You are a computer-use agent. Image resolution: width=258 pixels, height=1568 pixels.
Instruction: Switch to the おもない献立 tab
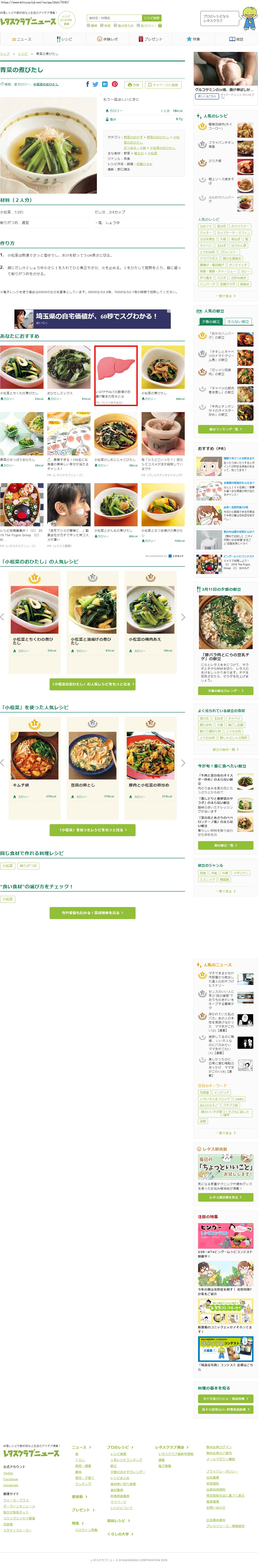238,321
